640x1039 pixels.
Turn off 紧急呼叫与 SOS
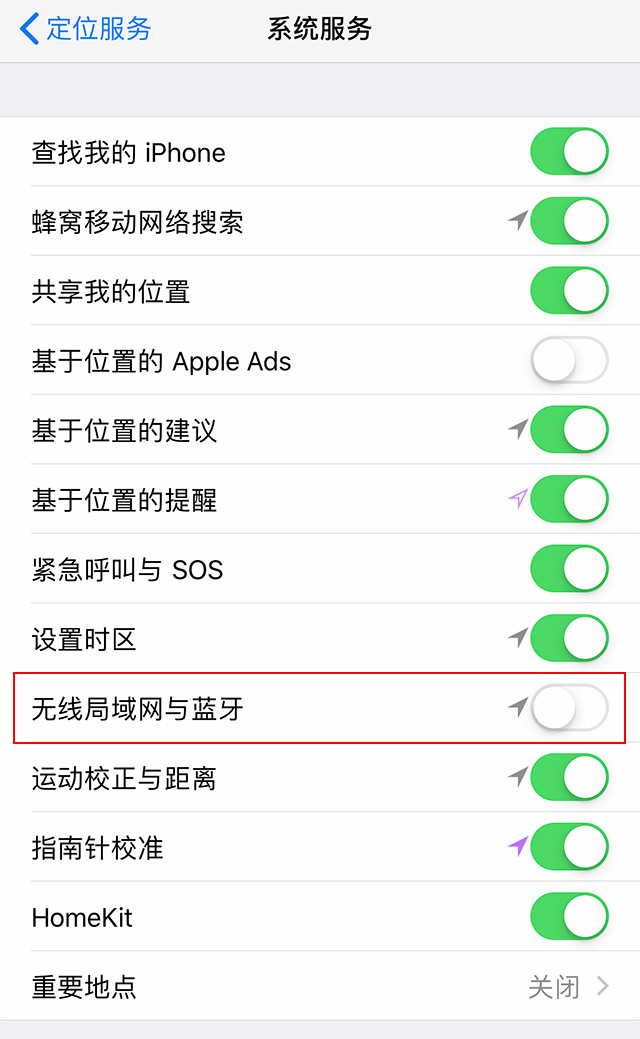pyautogui.click(x=568, y=570)
